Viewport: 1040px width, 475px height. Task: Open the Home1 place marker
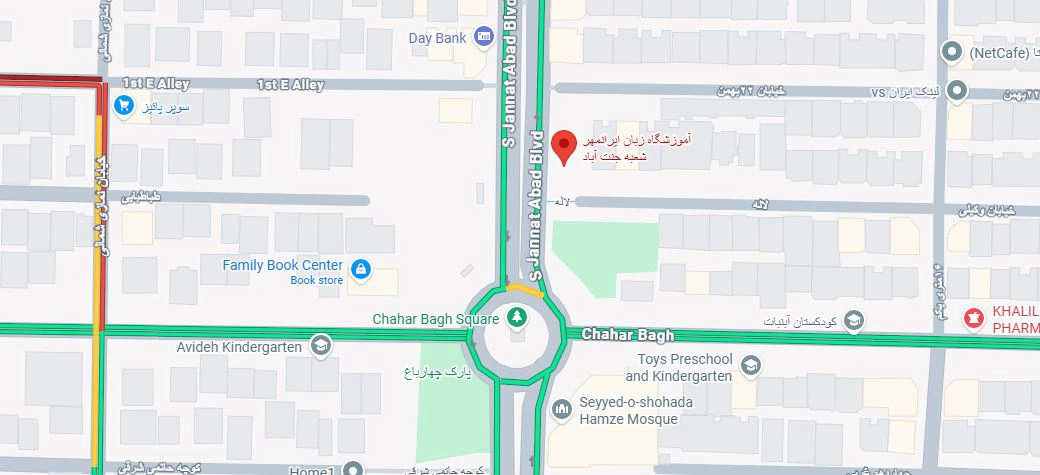pyautogui.click(x=352, y=469)
